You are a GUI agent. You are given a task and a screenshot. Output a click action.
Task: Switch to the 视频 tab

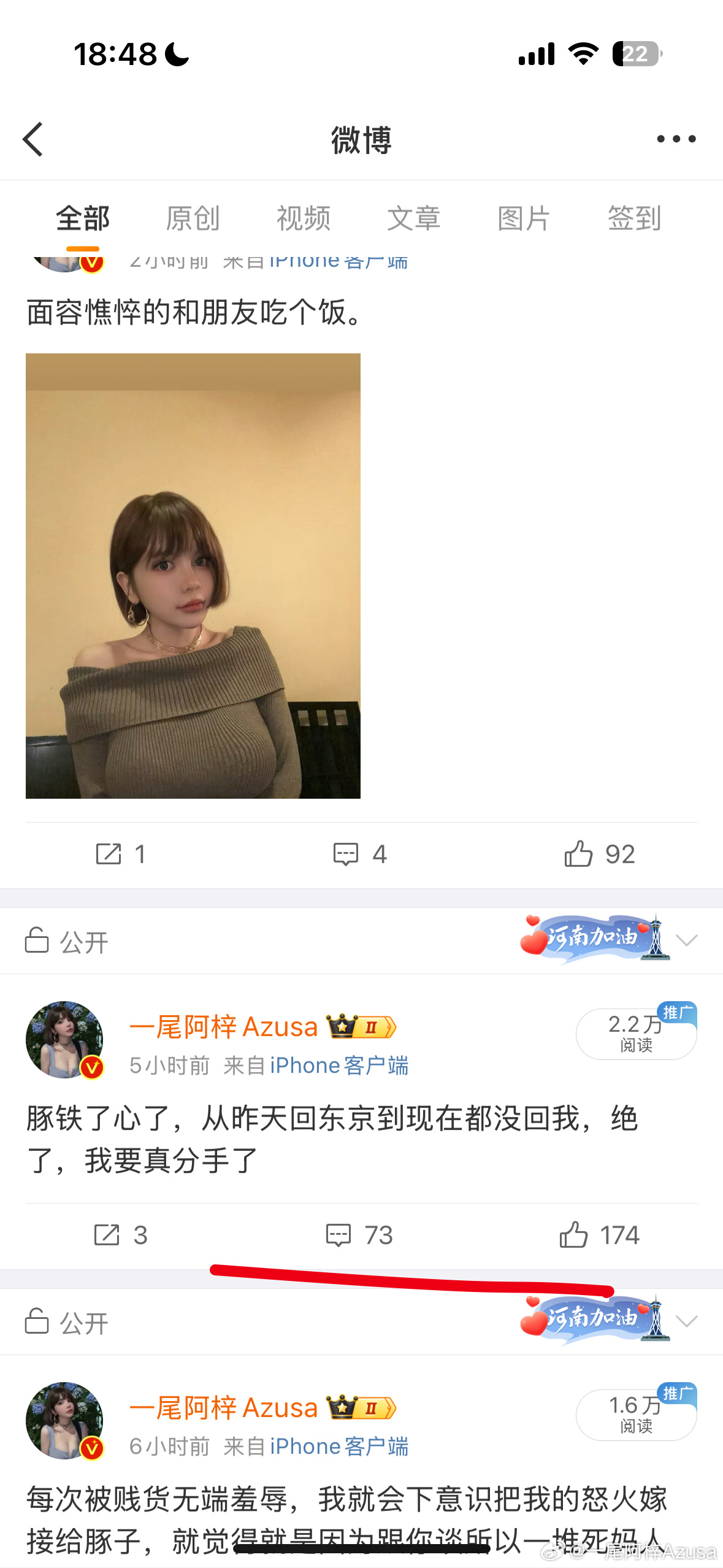tap(304, 218)
